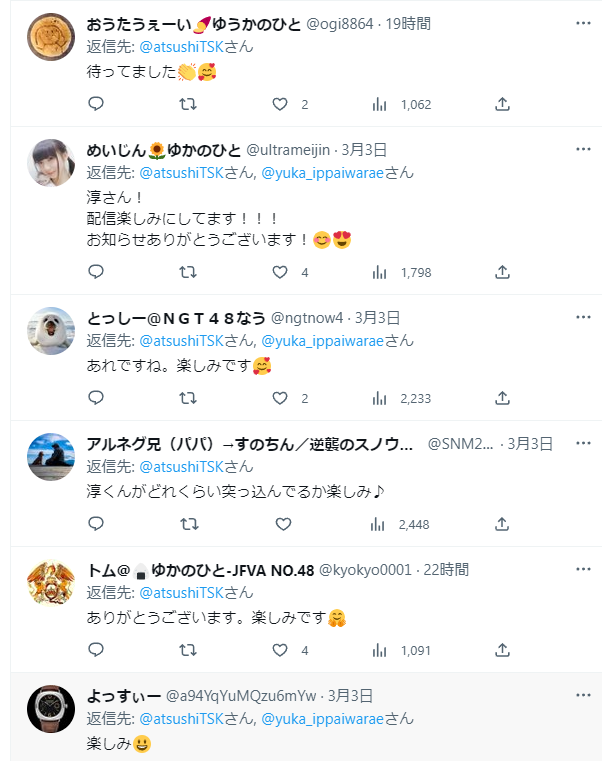The width and height of the screenshot is (602, 761).
Task: Like めいじん's reply
Action: [281, 272]
